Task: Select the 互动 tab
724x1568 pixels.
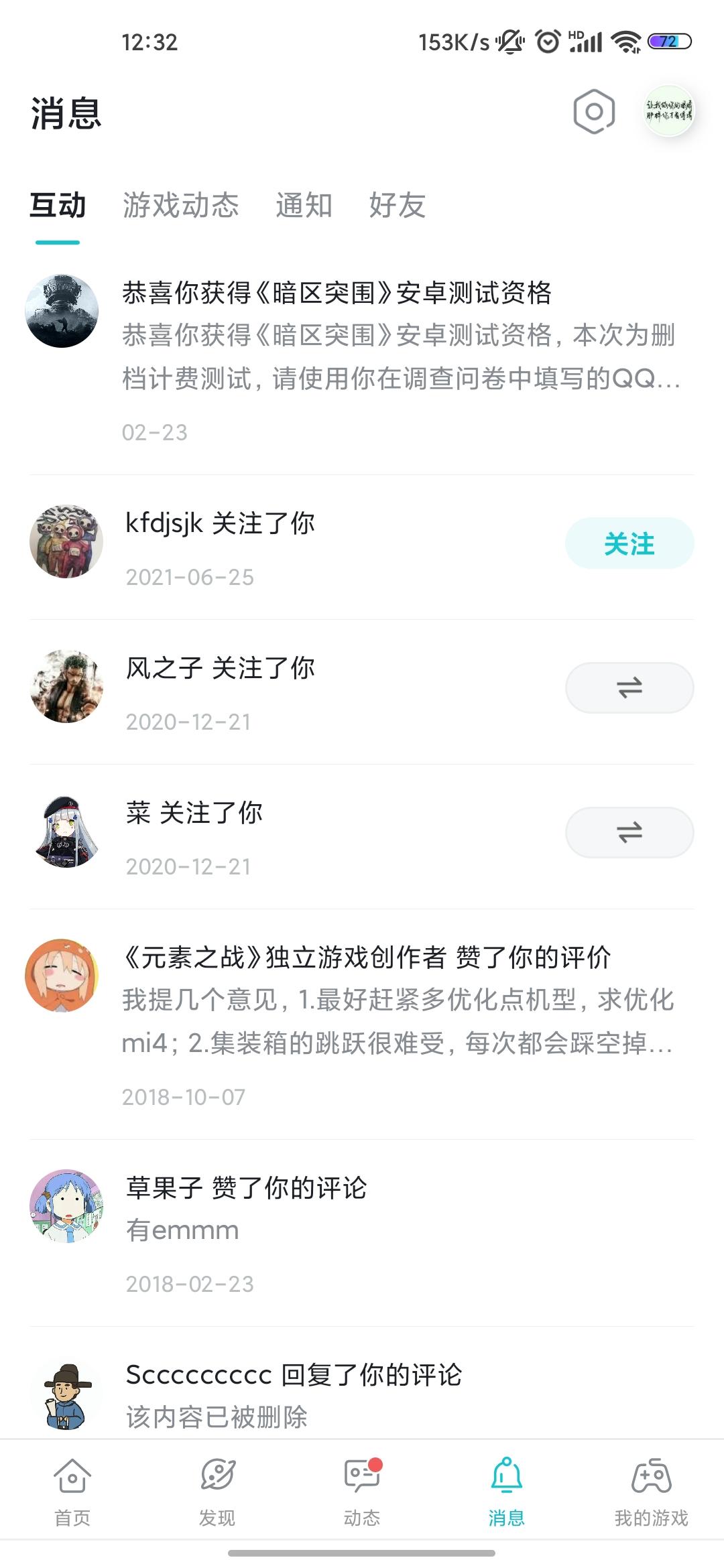Action: [58, 205]
